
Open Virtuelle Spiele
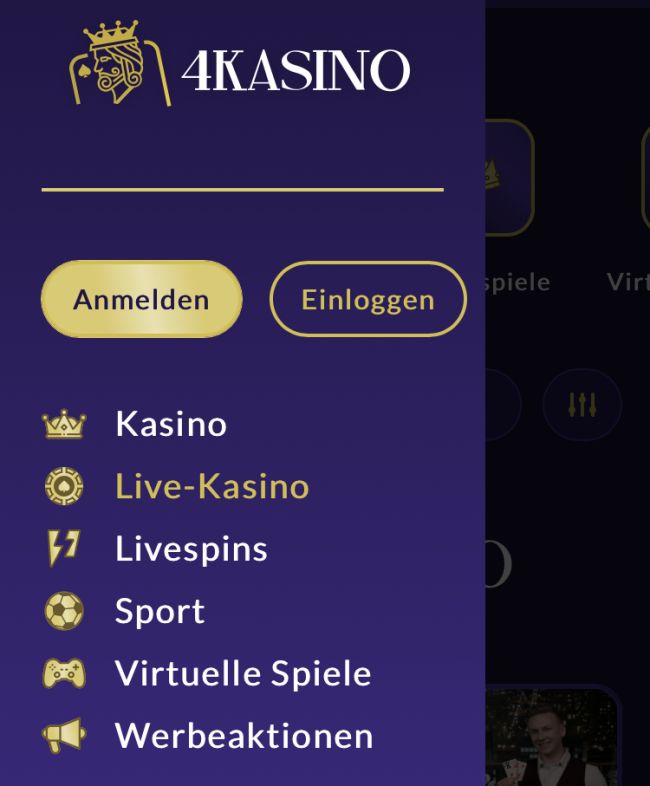click(243, 673)
